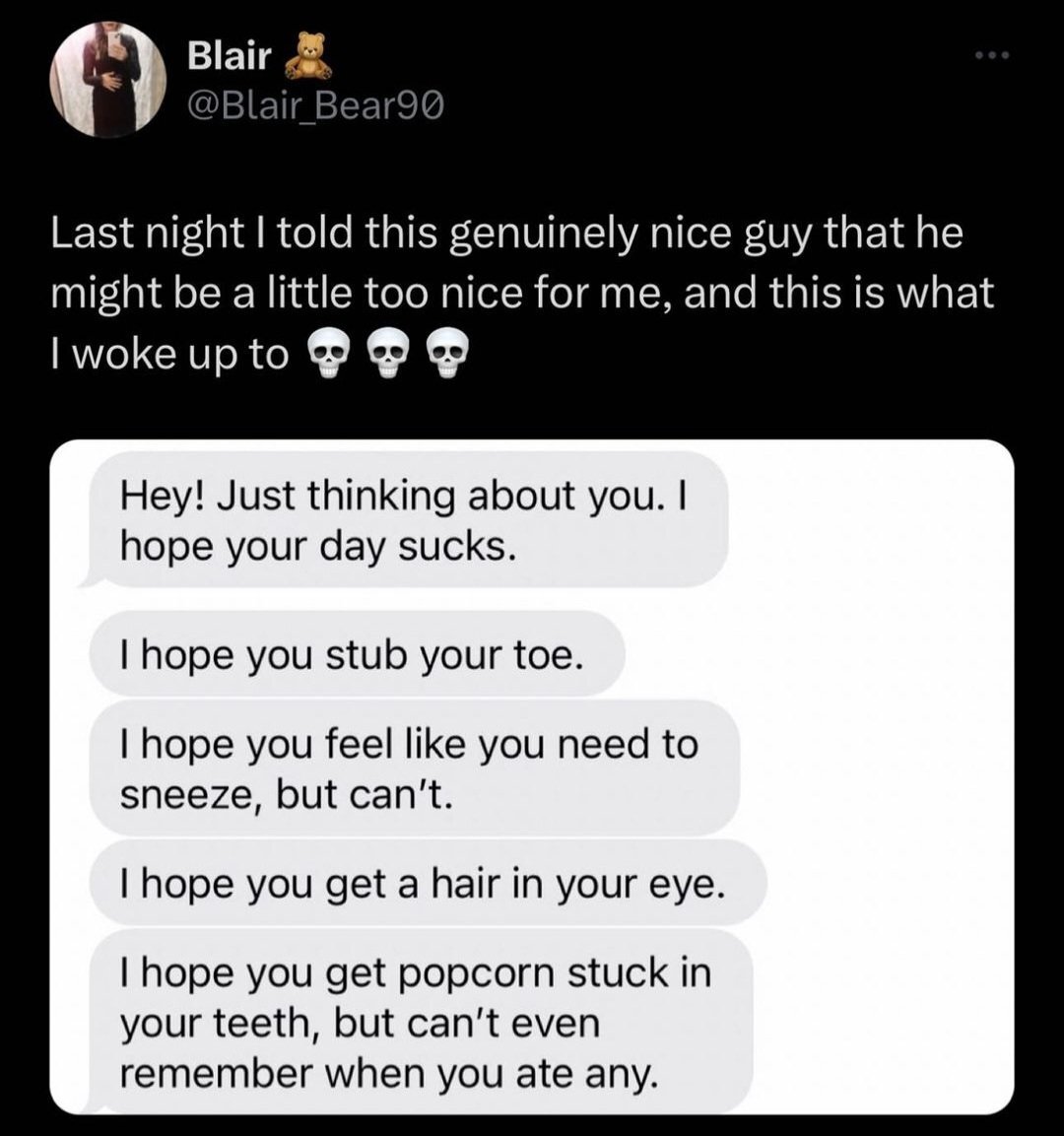
Task: Visit the @Blair_Bear90 profile
Action: (x=315, y=105)
